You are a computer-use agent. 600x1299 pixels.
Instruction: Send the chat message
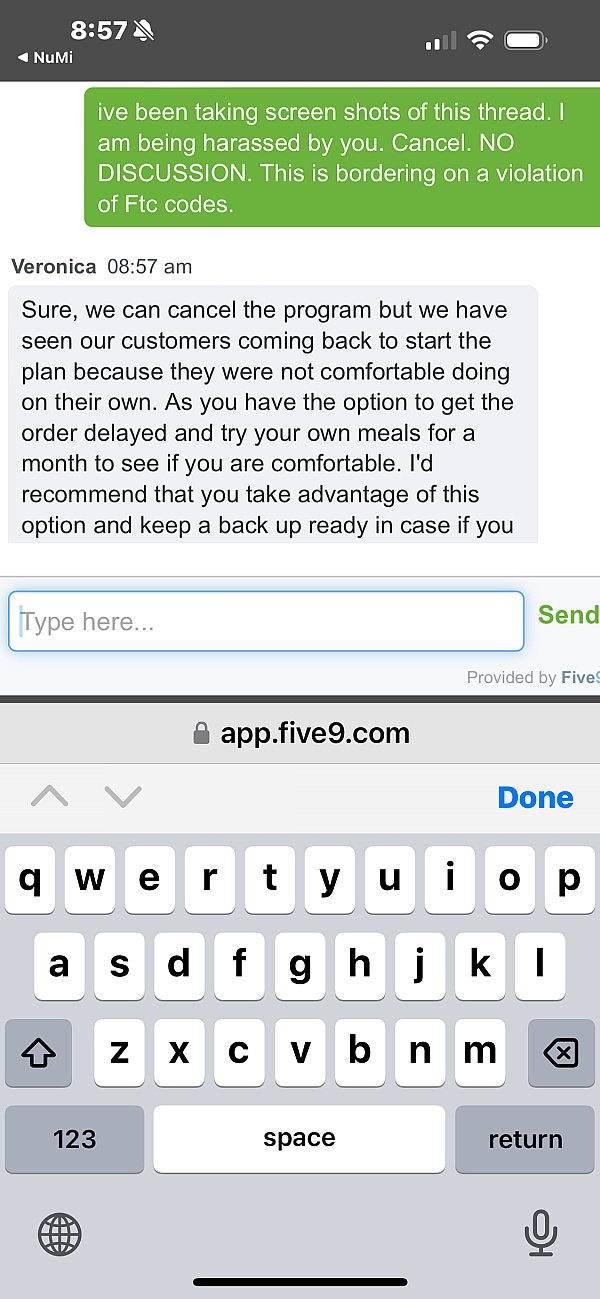coord(568,615)
